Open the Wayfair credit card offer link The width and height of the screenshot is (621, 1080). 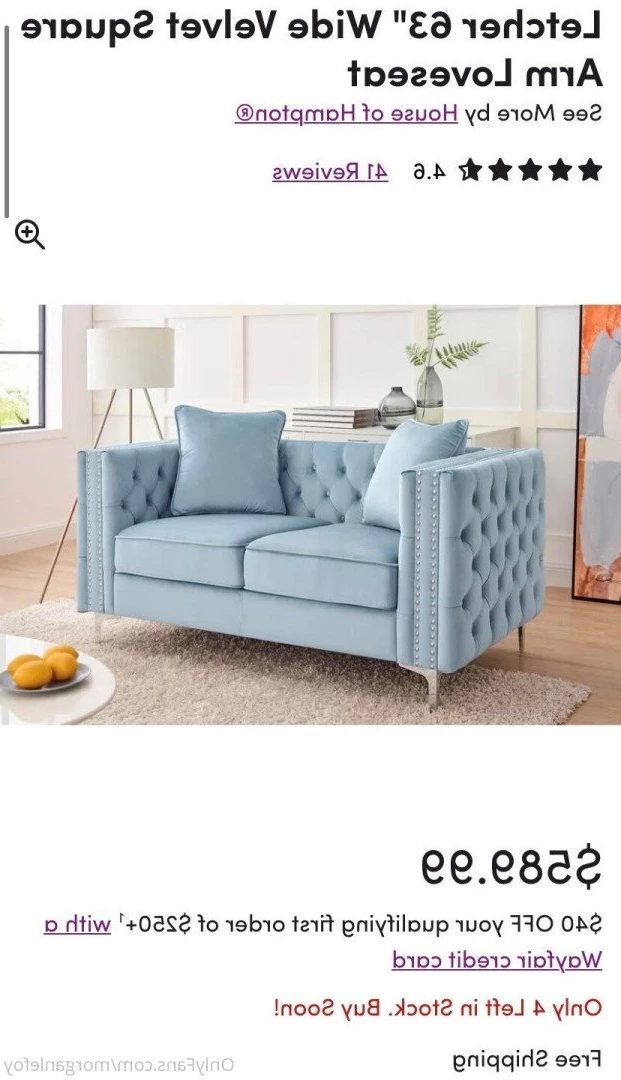[496, 960]
